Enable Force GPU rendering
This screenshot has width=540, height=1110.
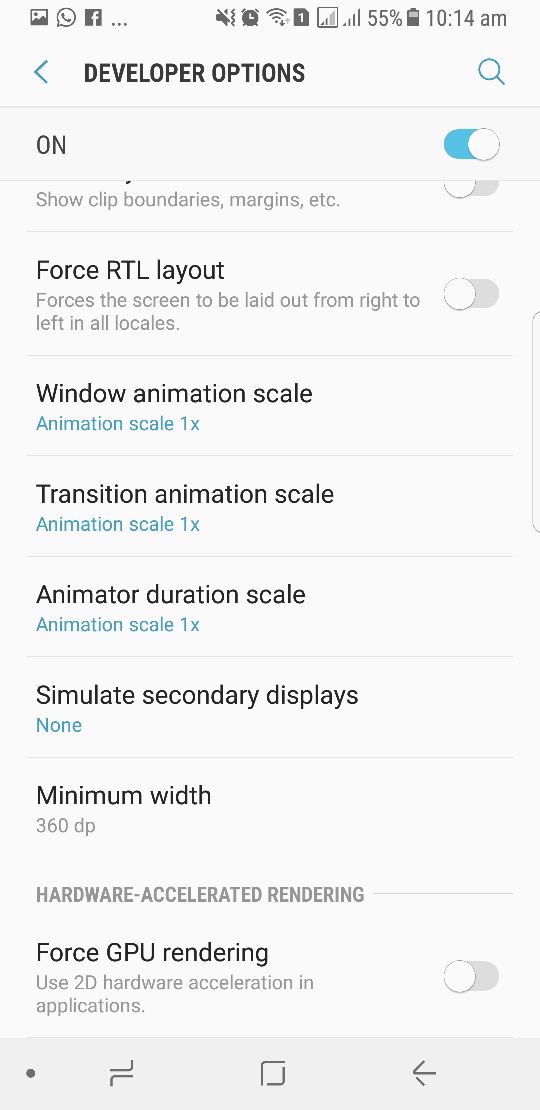pos(471,977)
